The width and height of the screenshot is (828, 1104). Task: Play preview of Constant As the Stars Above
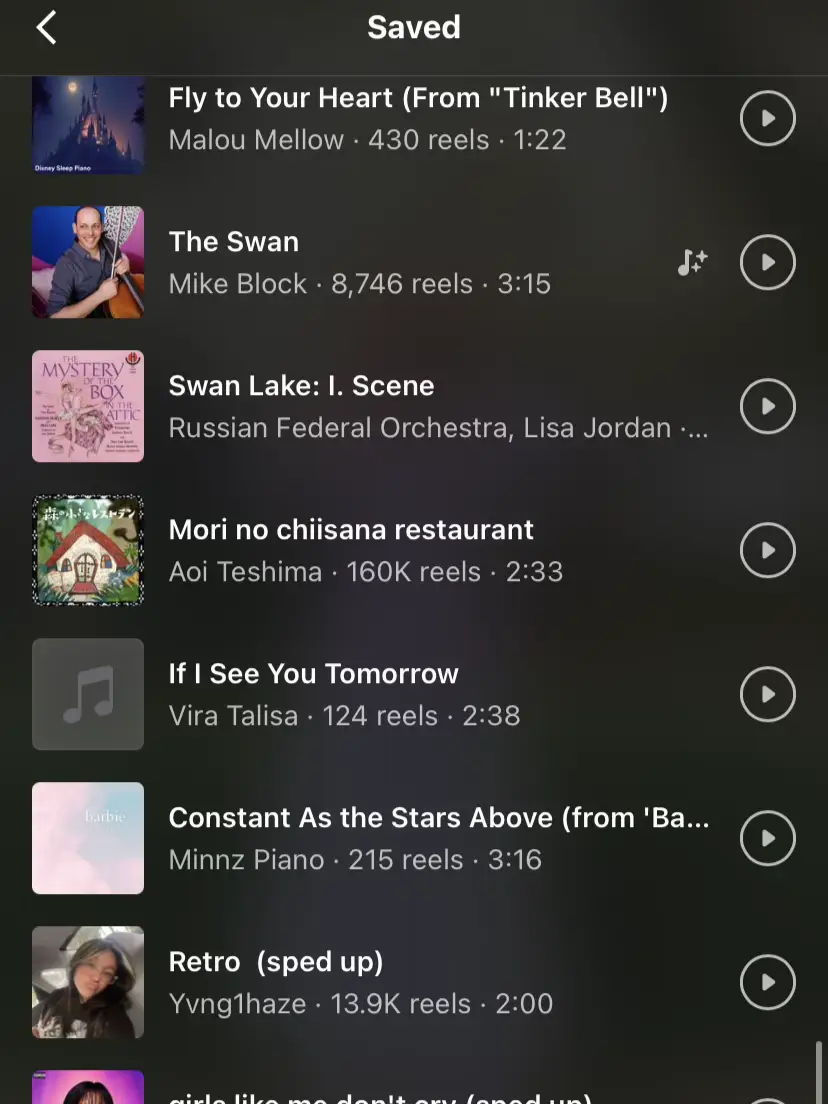(x=767, y=839)
